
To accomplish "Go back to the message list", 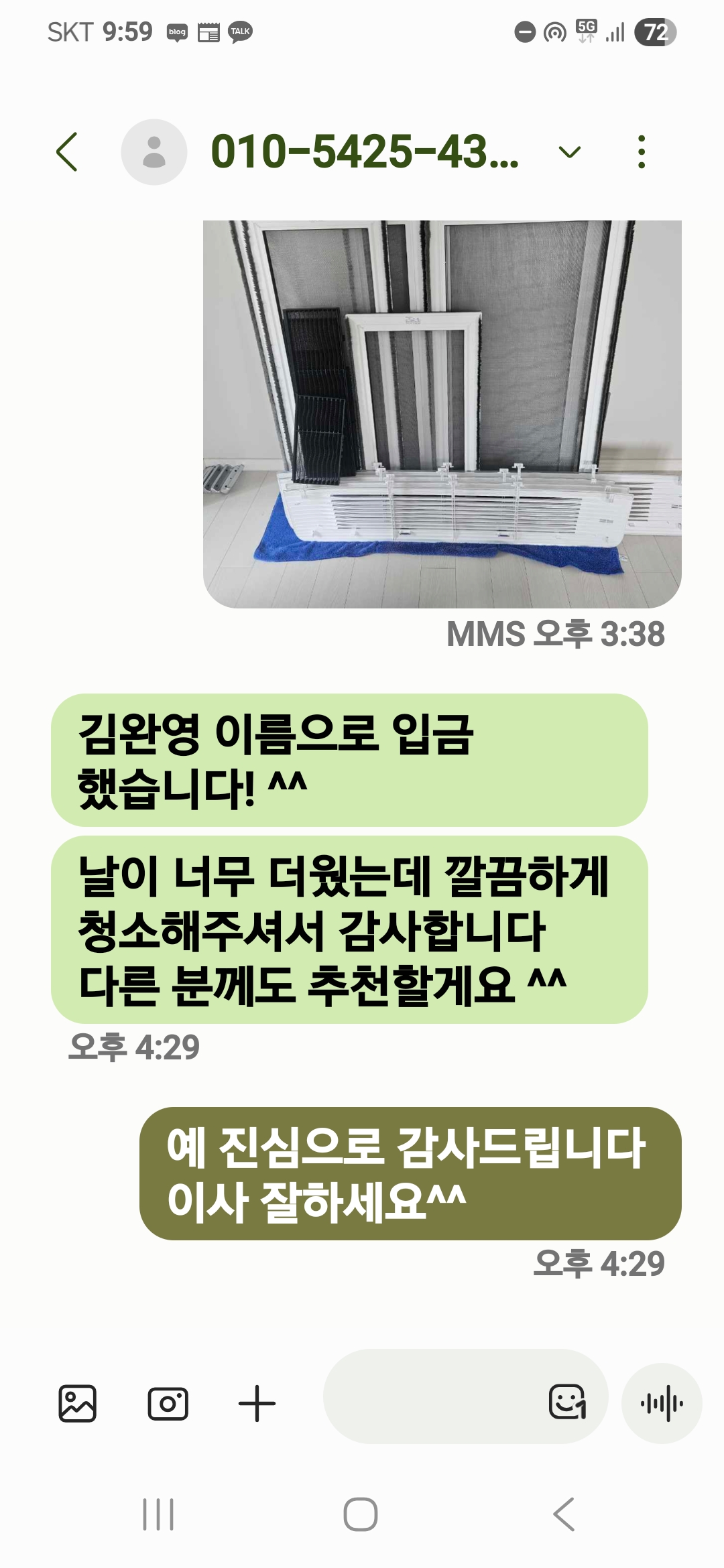I will [67, 152].
